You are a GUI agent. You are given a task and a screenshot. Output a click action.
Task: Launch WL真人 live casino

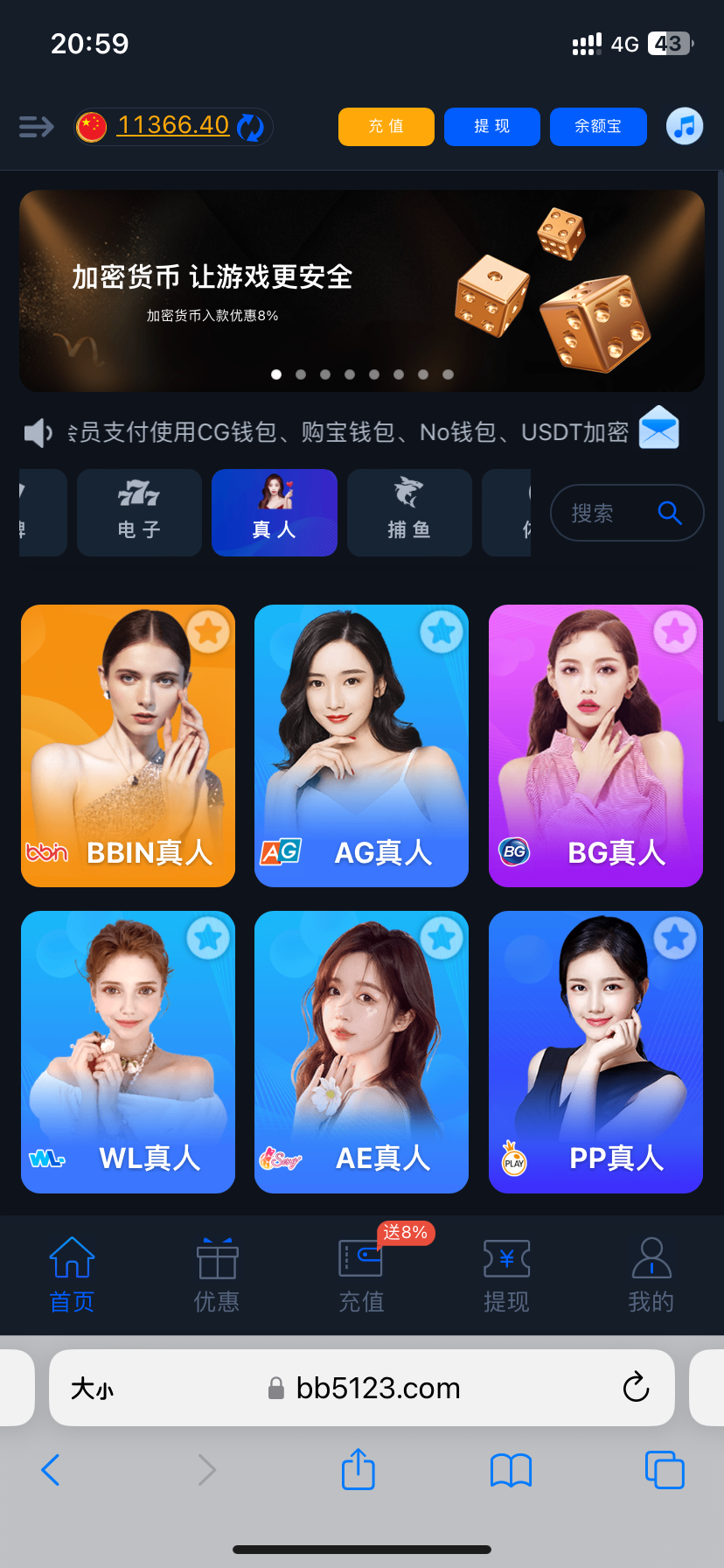[x=128, y=1052]
